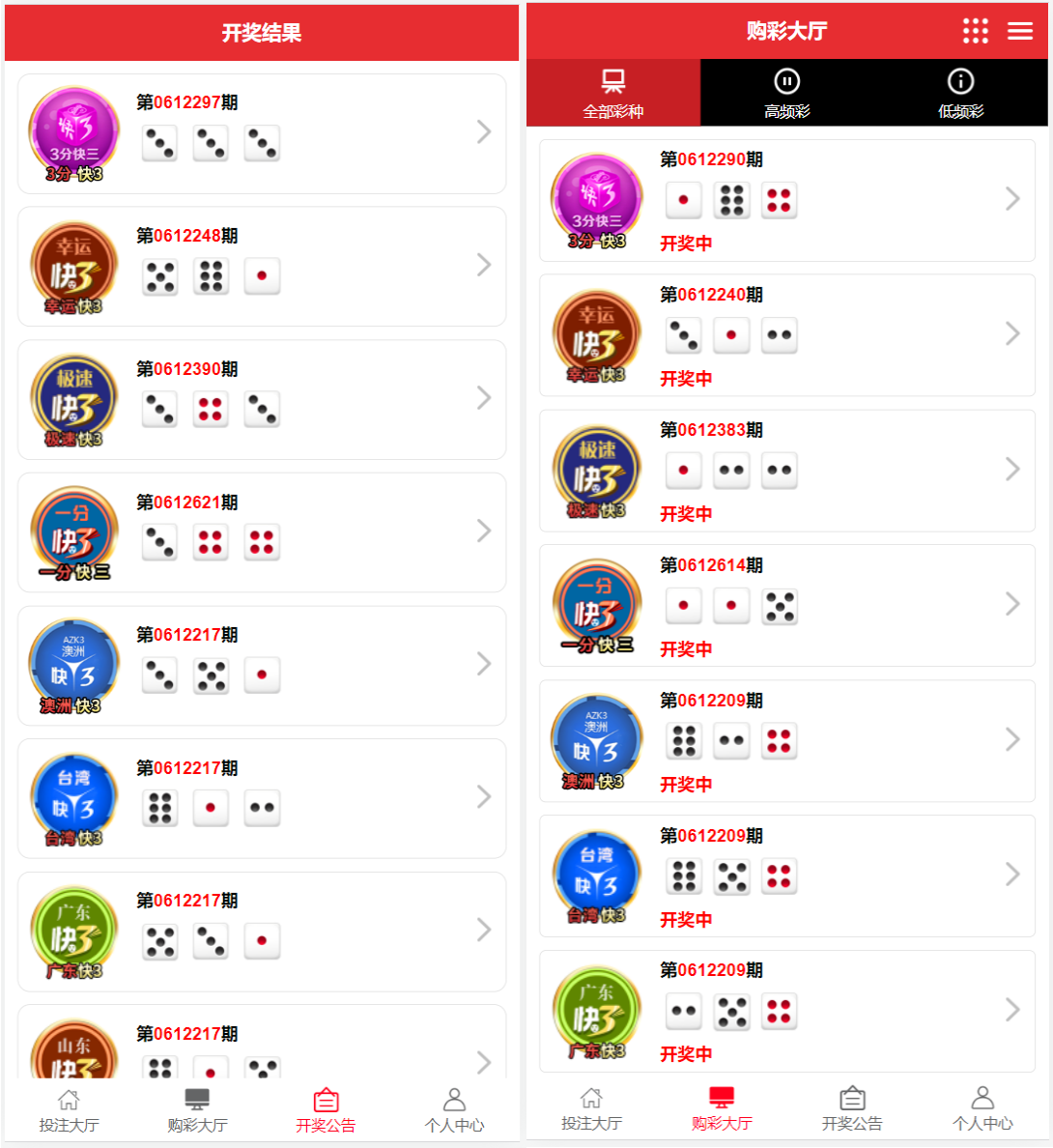Open 一分快三 draw 第0612621期 result
The height and width of the screenshot is (1148, 1053).
click(262, 532)
